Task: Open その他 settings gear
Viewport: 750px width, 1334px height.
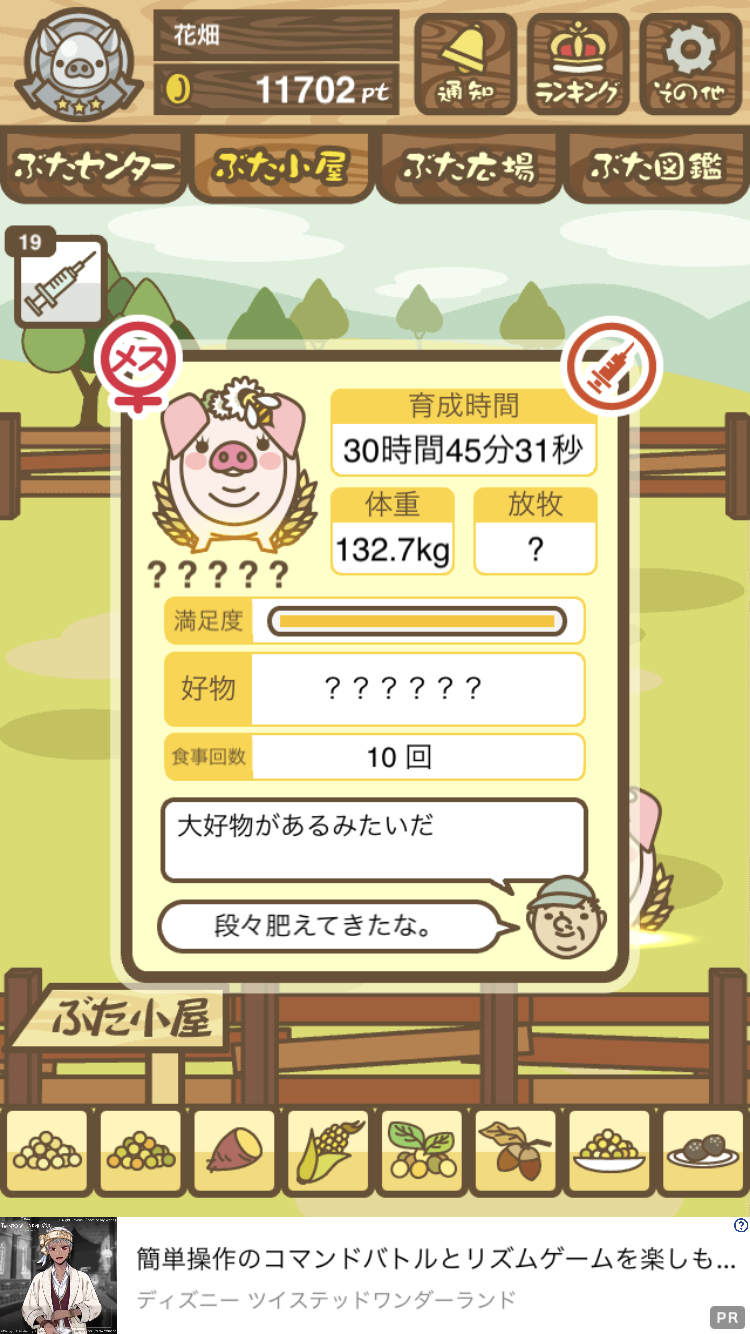Action: click(691, 64)
